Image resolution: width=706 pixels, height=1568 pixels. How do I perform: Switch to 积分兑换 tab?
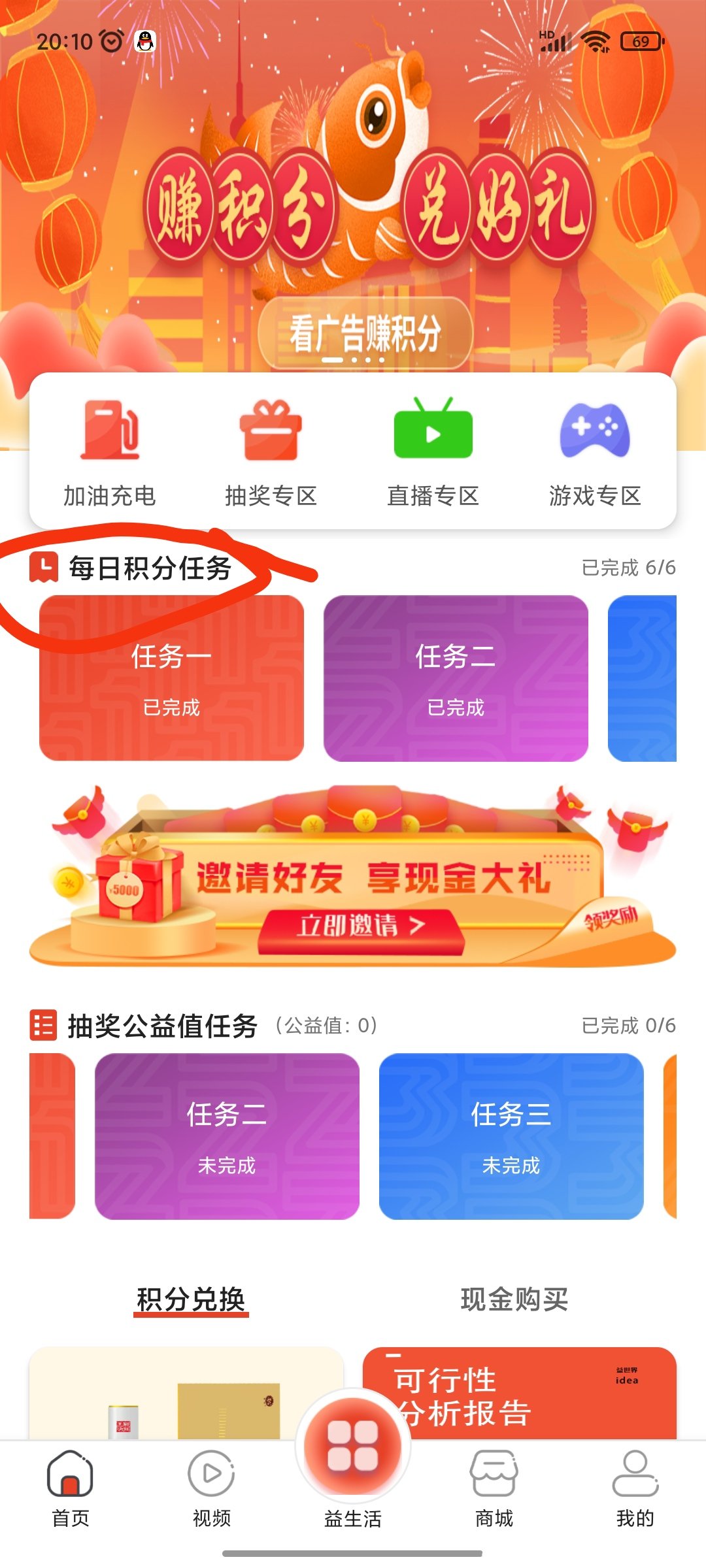pyautogui.click(x=191, y=1299)
